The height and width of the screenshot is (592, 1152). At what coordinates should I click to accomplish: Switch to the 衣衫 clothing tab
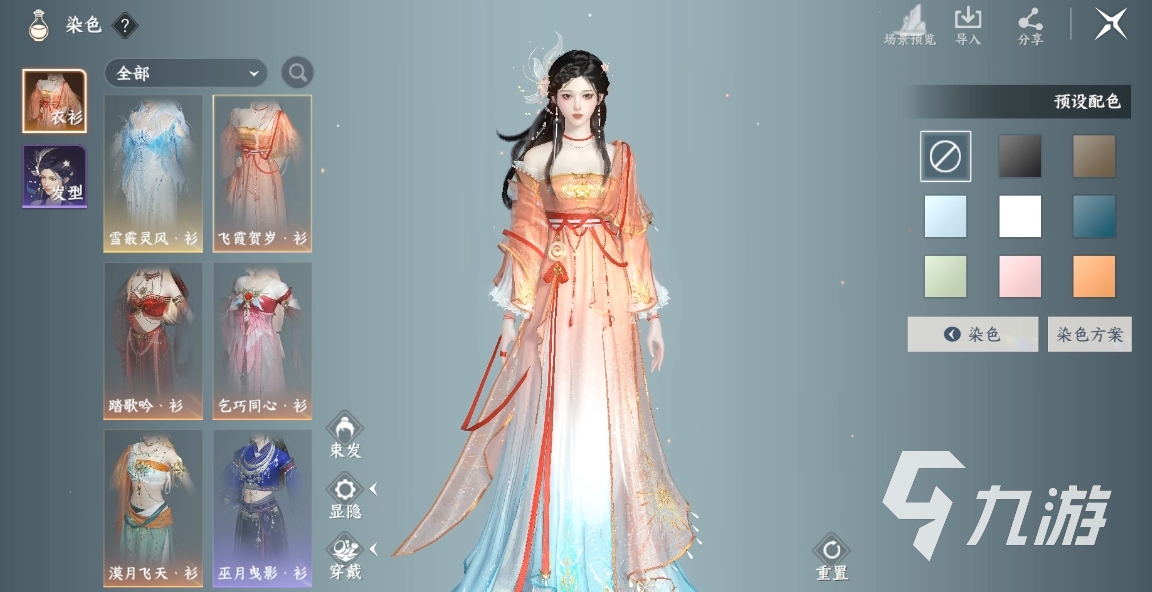pos(55,101)
